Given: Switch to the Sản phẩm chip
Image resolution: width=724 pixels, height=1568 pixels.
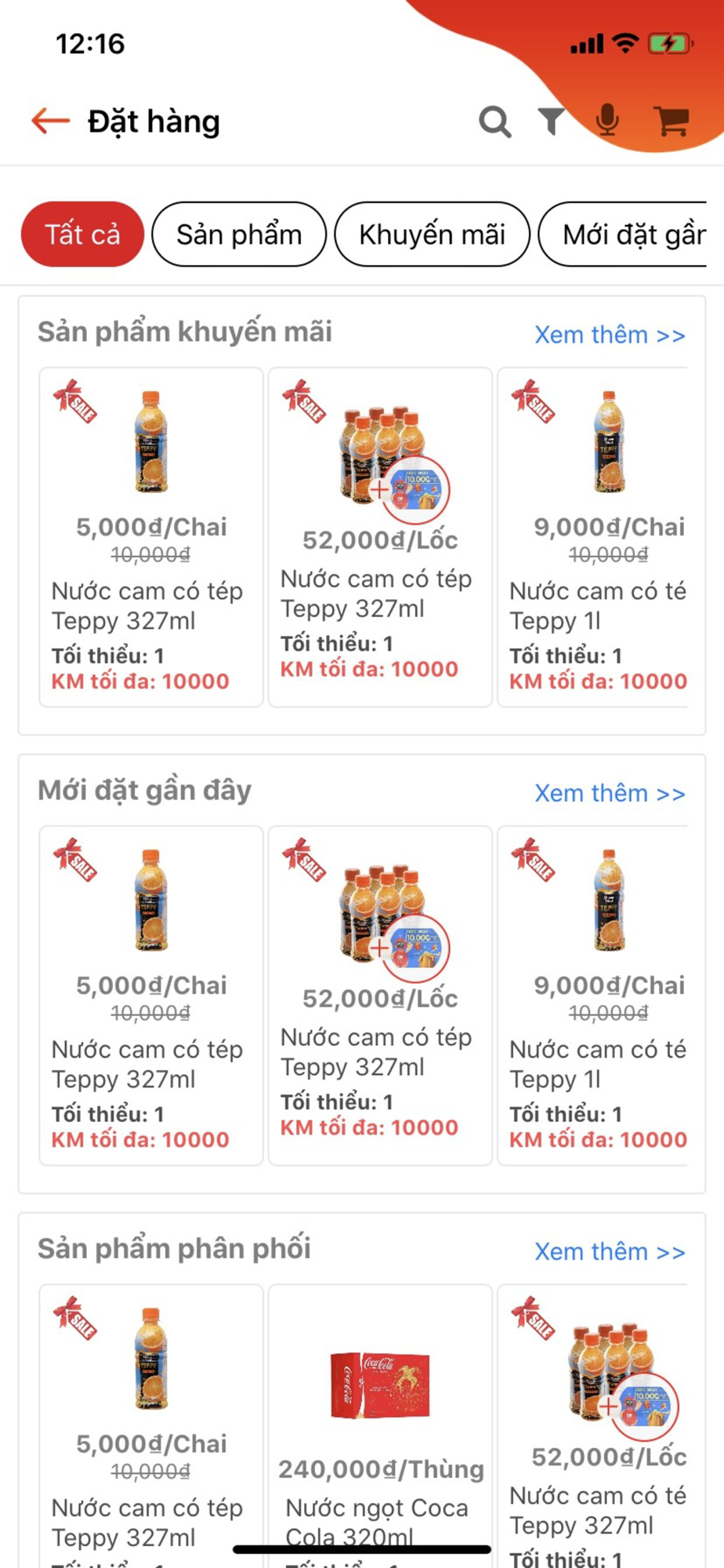Looking at the screenshot, I should [239, 234].
